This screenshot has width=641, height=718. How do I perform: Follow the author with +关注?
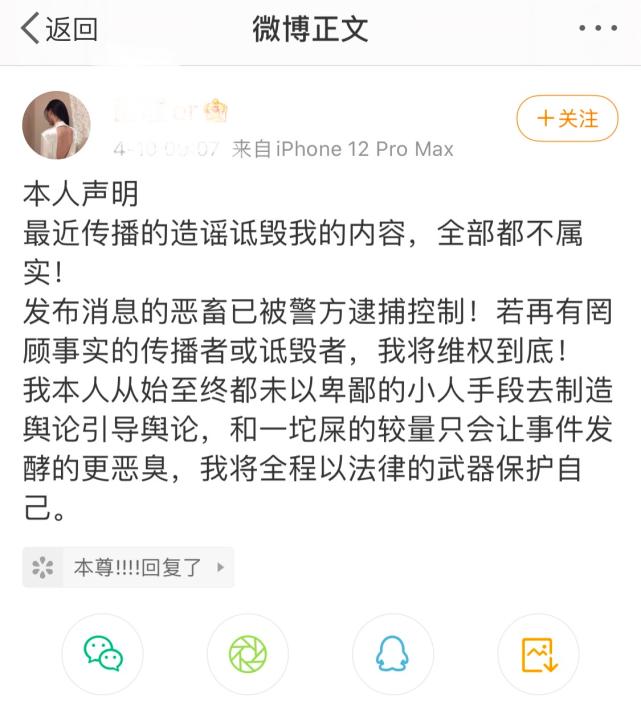[567, 119]
